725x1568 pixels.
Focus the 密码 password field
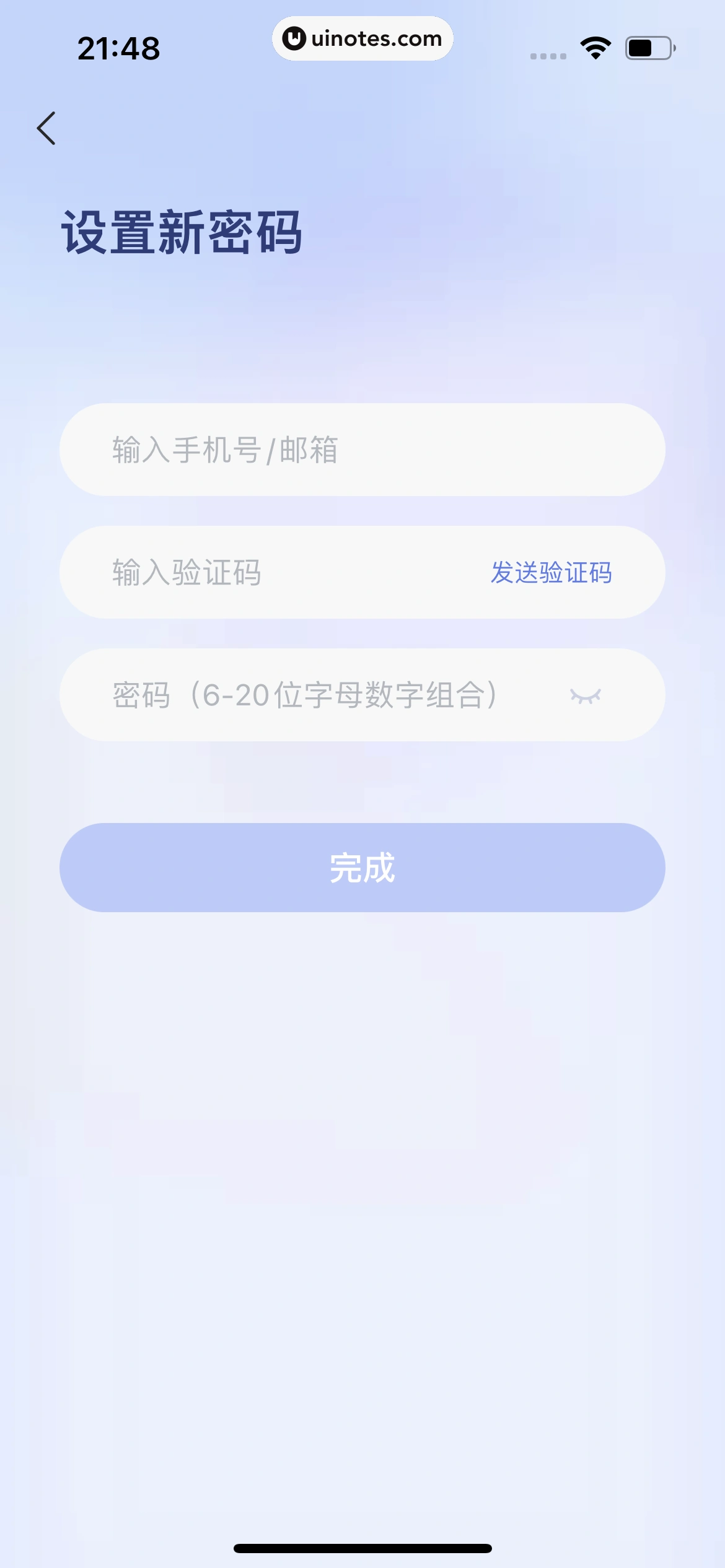point(310,695)
